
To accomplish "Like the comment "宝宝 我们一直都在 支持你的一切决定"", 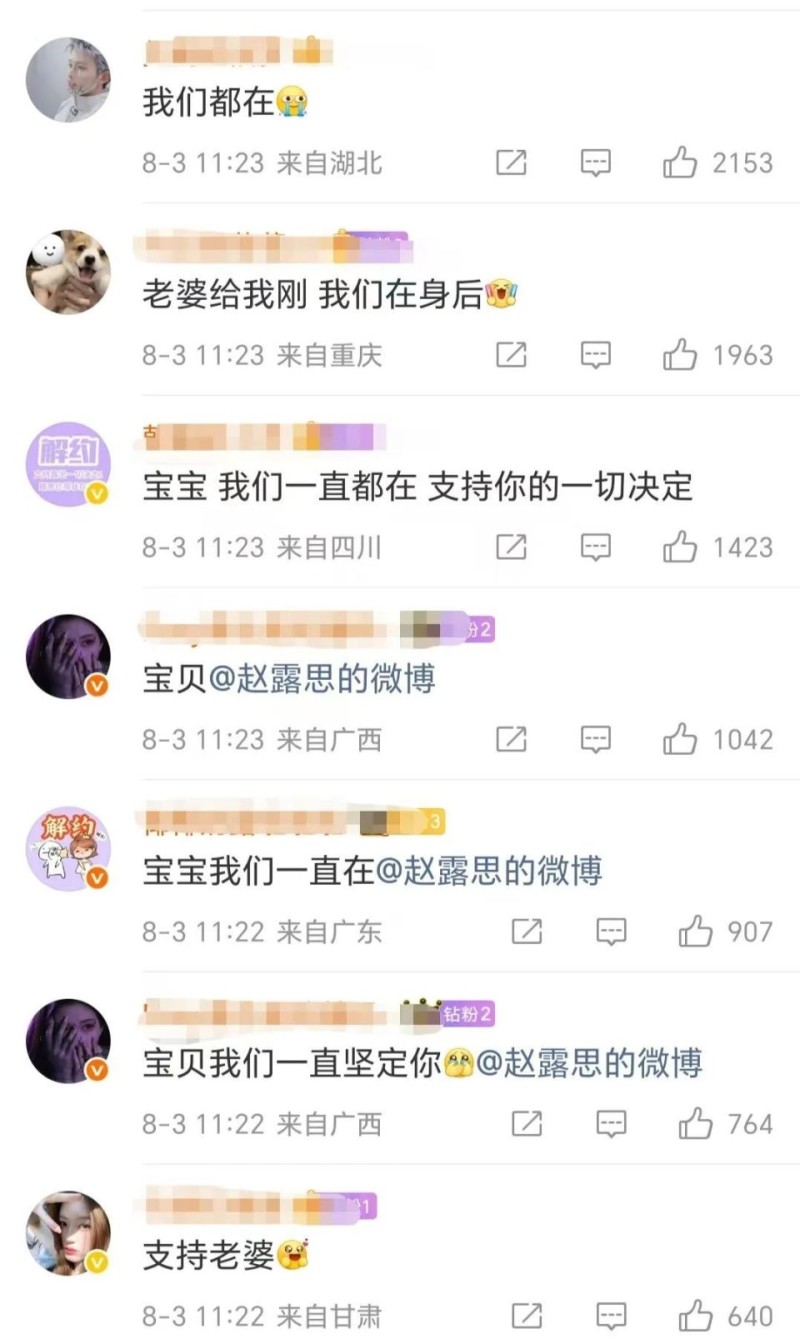I will 680,547.
